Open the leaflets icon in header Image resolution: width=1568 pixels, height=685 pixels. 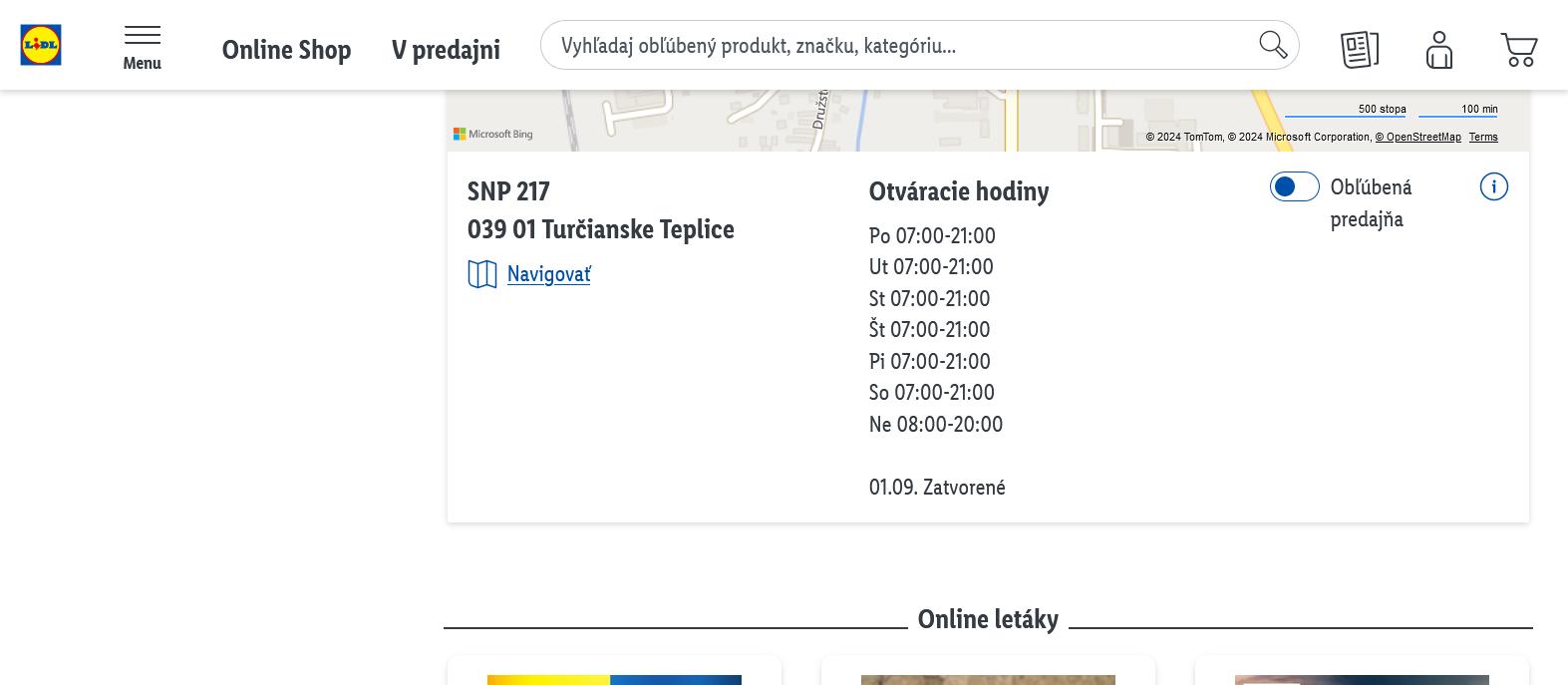[x=1359, y=49]
